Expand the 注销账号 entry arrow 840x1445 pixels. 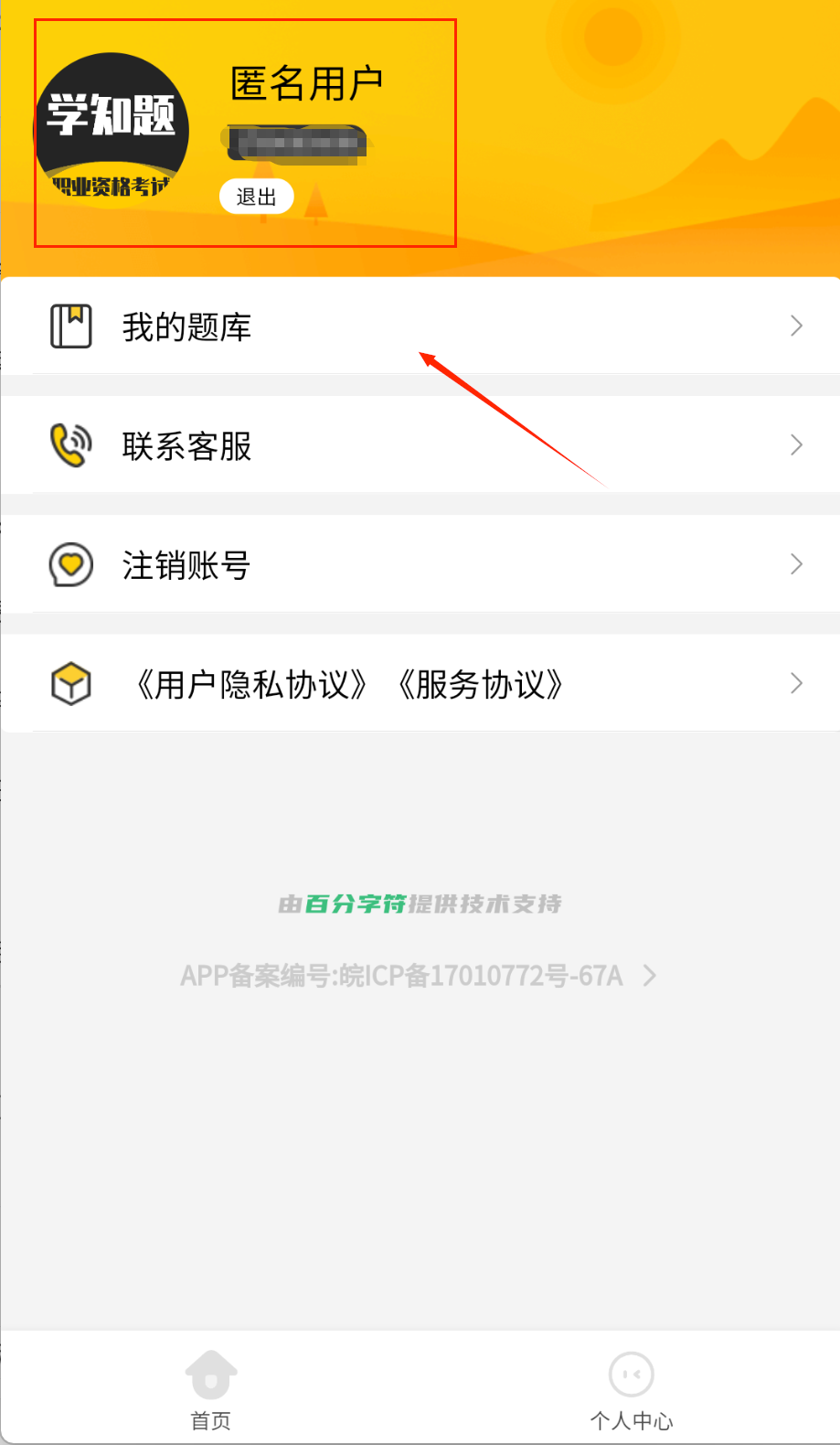(x=796, y=564)
